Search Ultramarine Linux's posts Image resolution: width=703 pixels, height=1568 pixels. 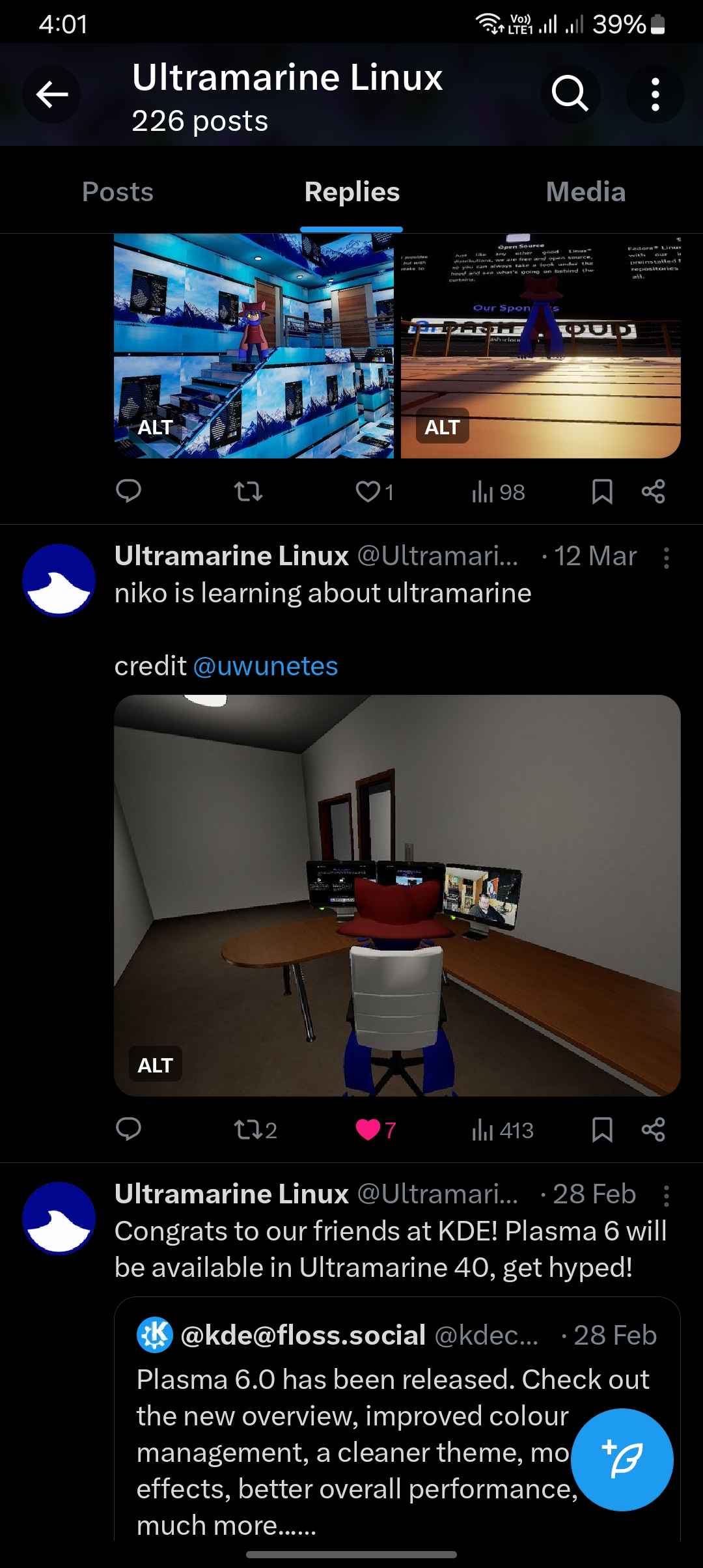[570, 94]
